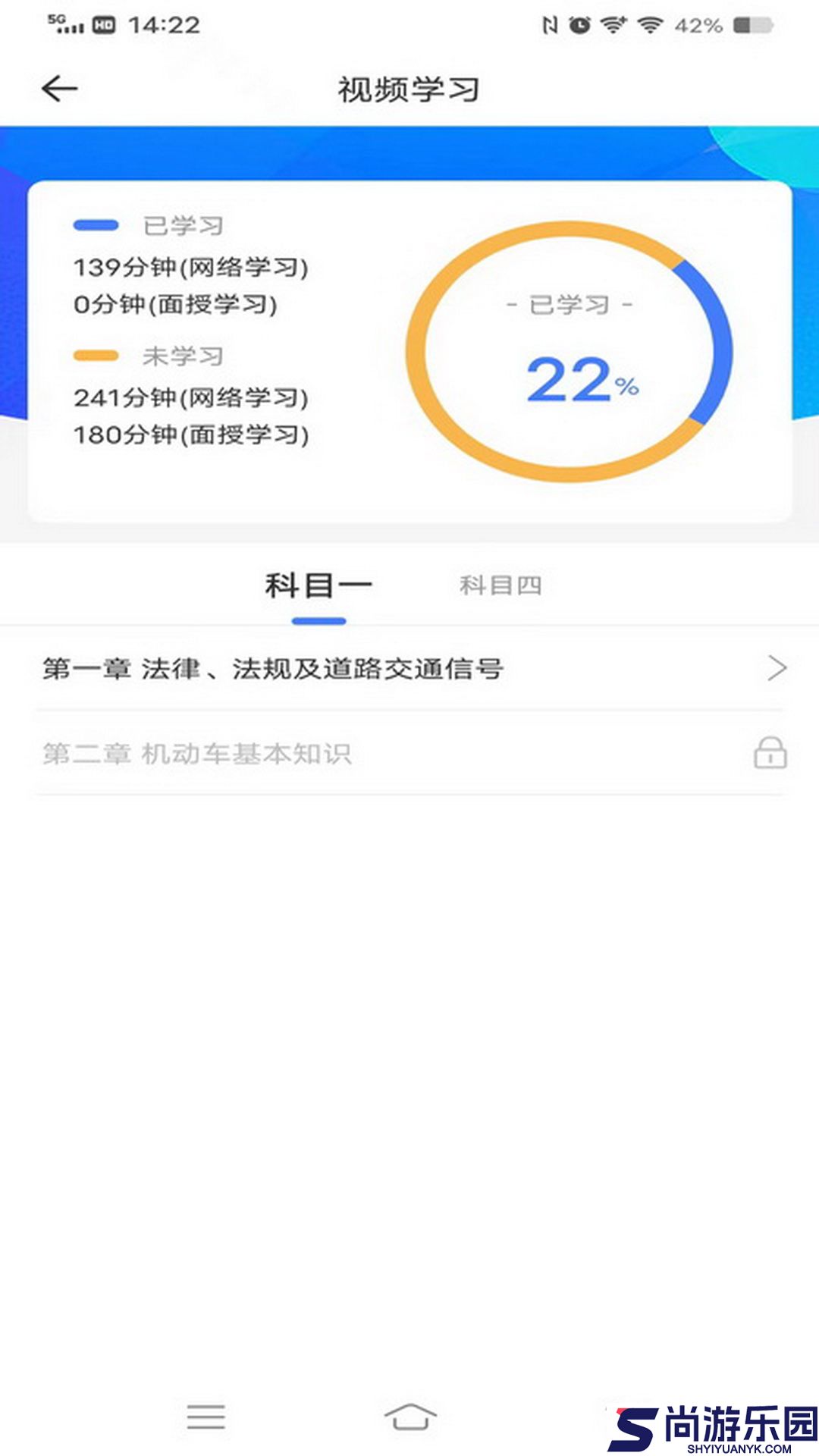Tap the 已学习 label inside the circle
Screen dimensions: 819x1456
pyautogui.click(x=570, y=303)
